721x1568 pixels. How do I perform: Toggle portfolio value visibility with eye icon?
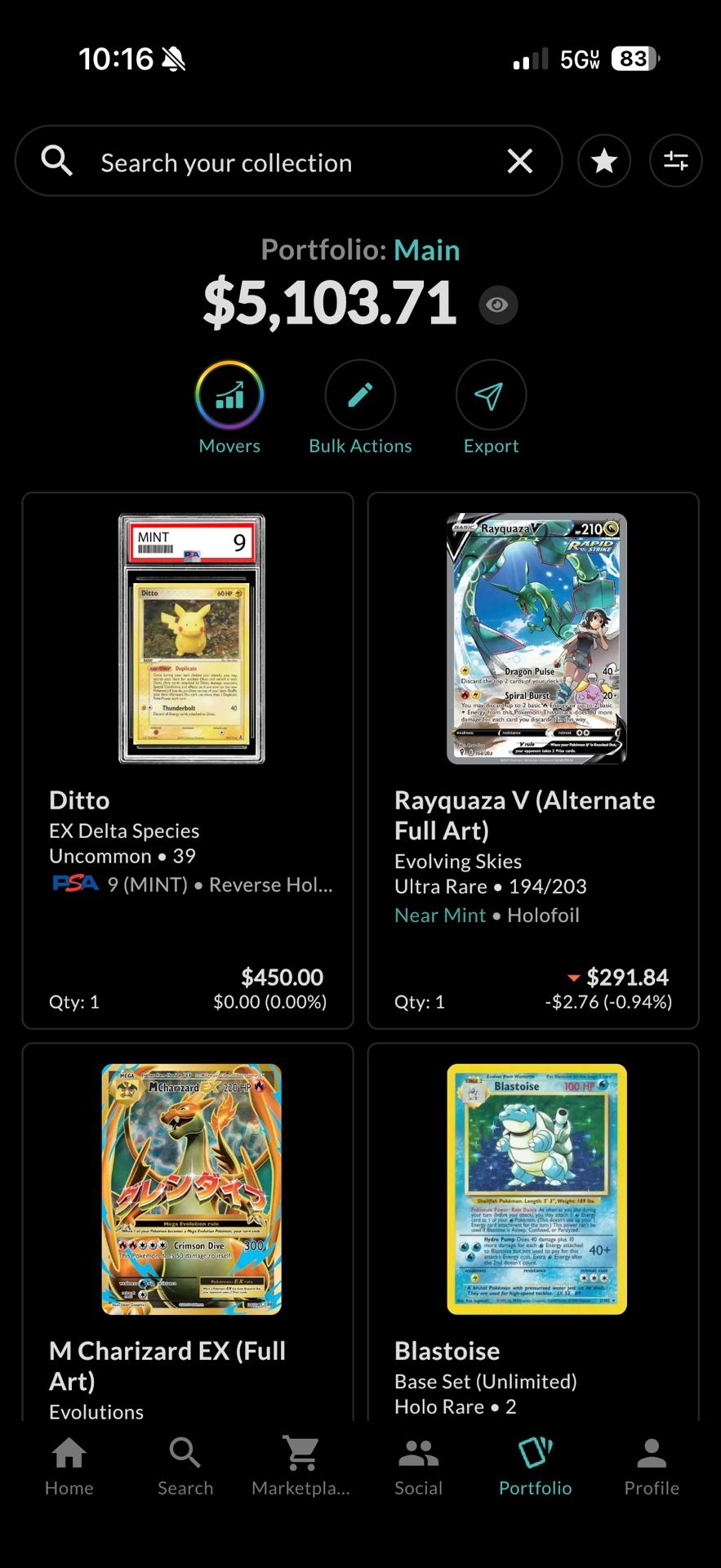[x=498, y=304]
